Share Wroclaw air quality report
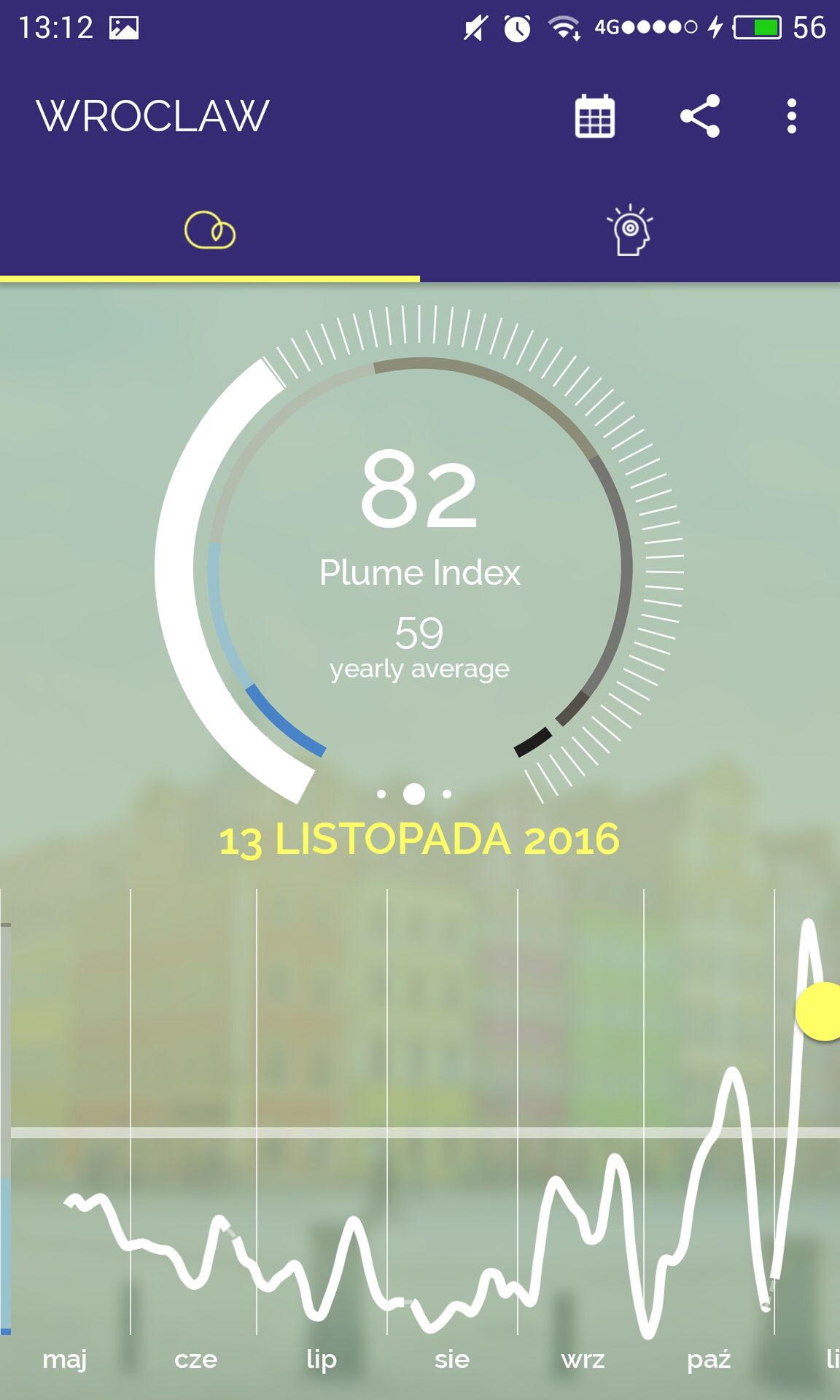The width and height of the screenshot is (840, 1400). tap(700, 116)
